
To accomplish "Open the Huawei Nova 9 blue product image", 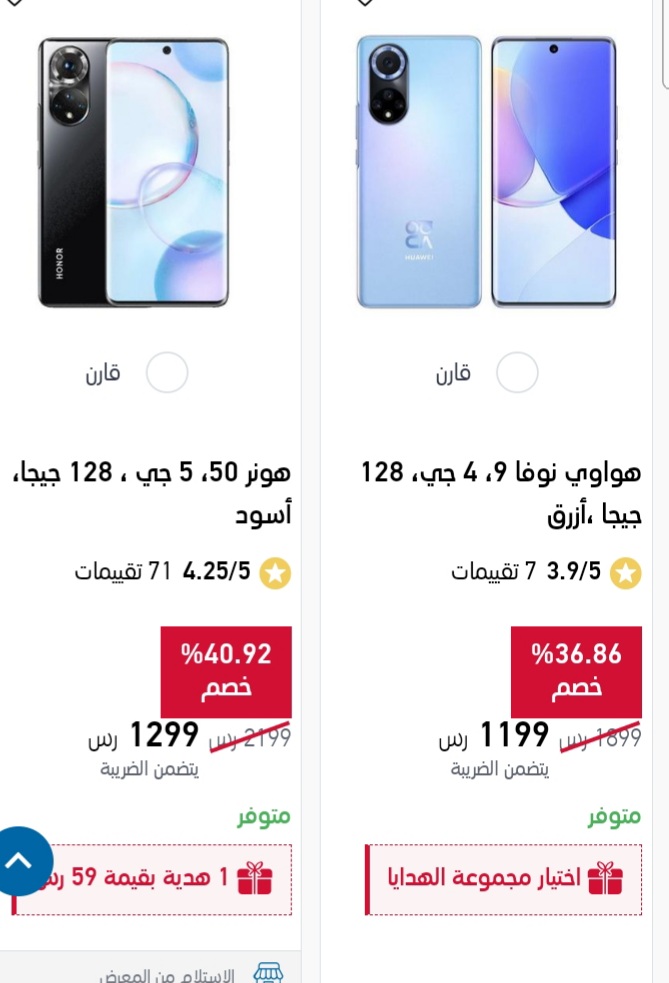I will (486, 172).
